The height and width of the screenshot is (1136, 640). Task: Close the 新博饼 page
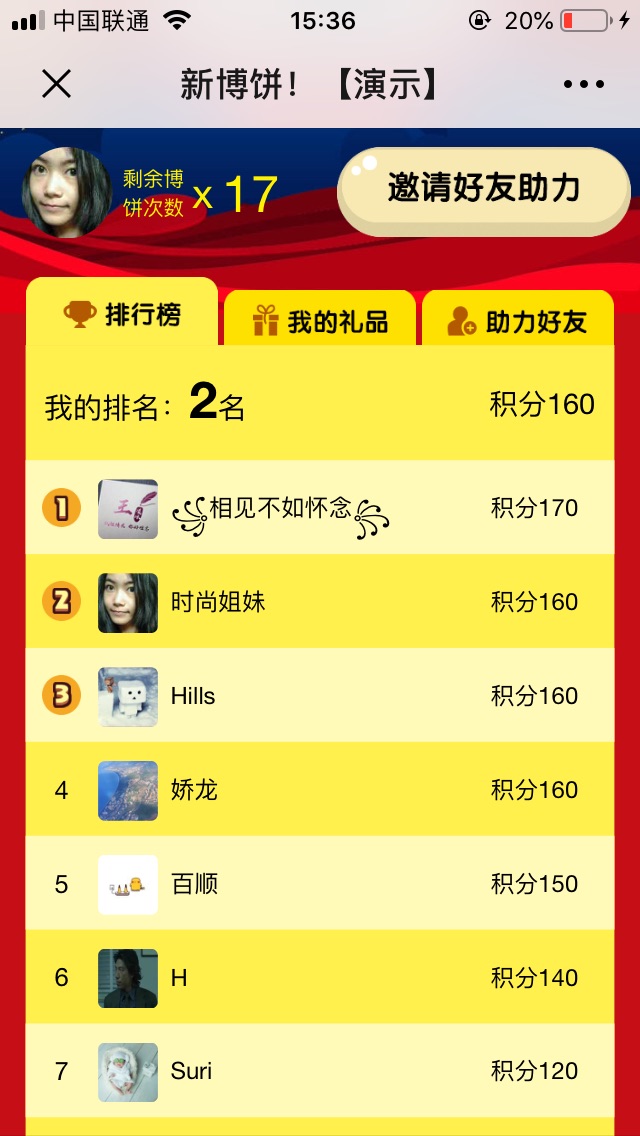[56, 84]
